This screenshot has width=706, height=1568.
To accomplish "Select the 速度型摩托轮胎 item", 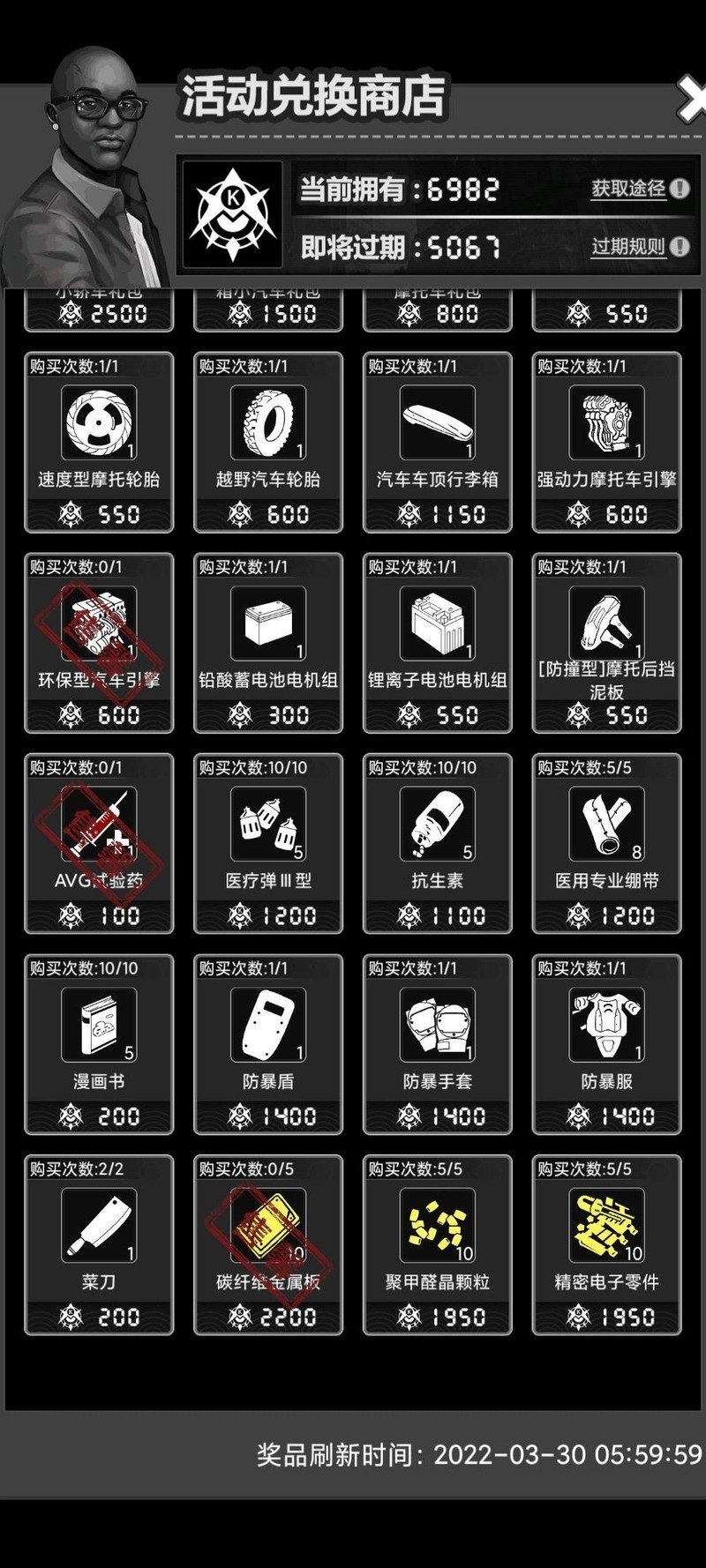I will (99, 441).
